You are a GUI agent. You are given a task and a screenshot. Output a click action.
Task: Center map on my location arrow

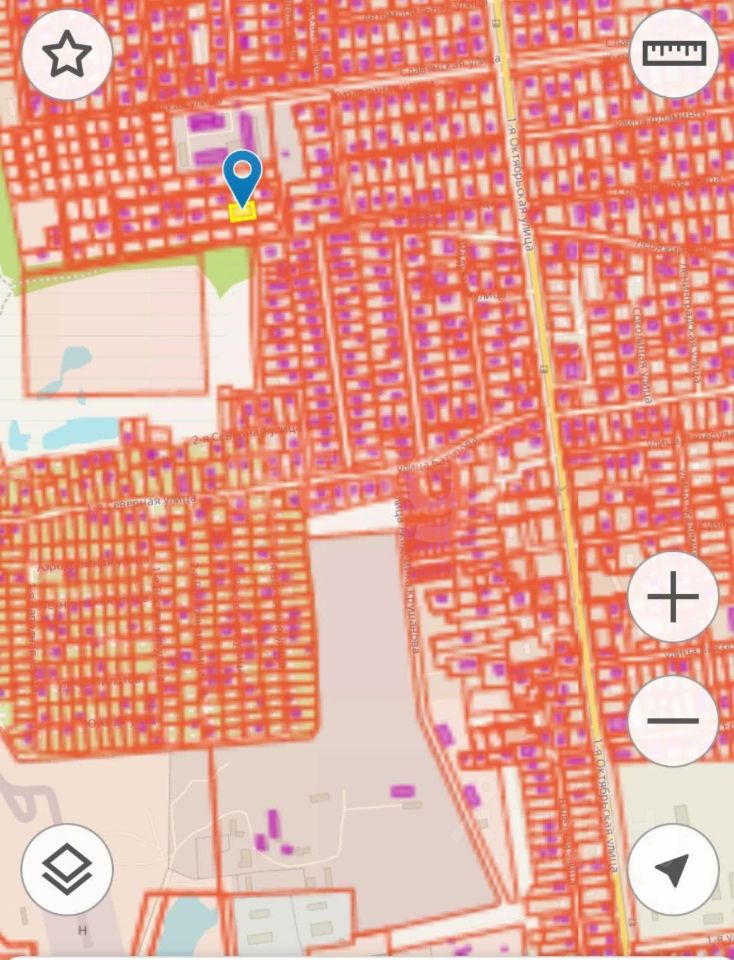pos(673,869)
